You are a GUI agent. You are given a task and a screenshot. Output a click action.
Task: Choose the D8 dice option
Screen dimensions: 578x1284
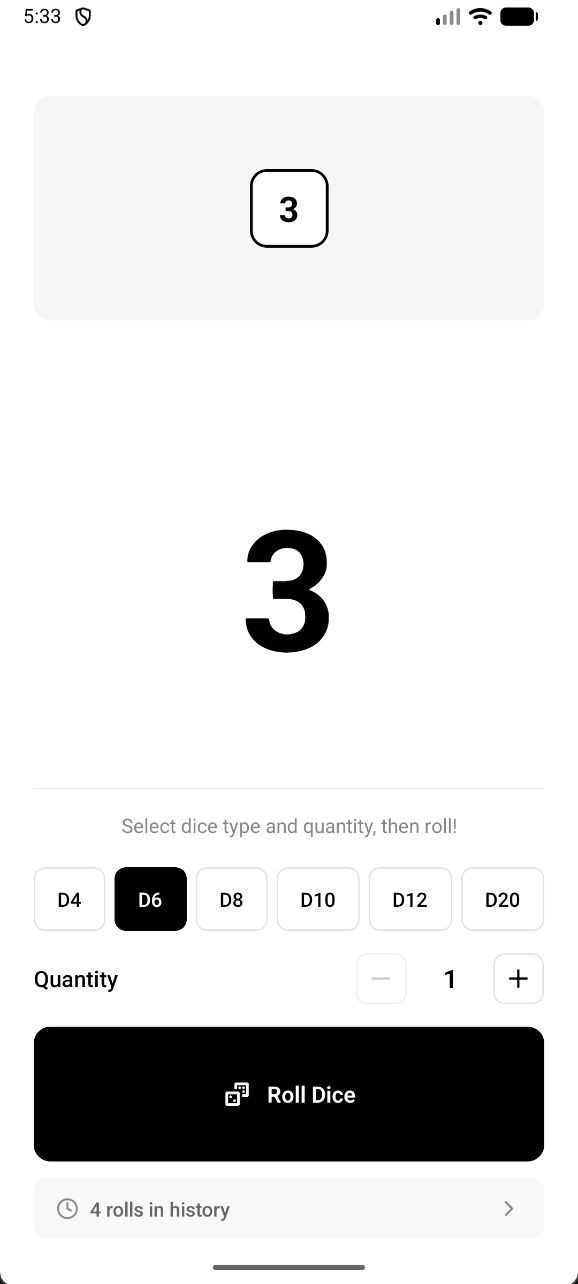231,899
